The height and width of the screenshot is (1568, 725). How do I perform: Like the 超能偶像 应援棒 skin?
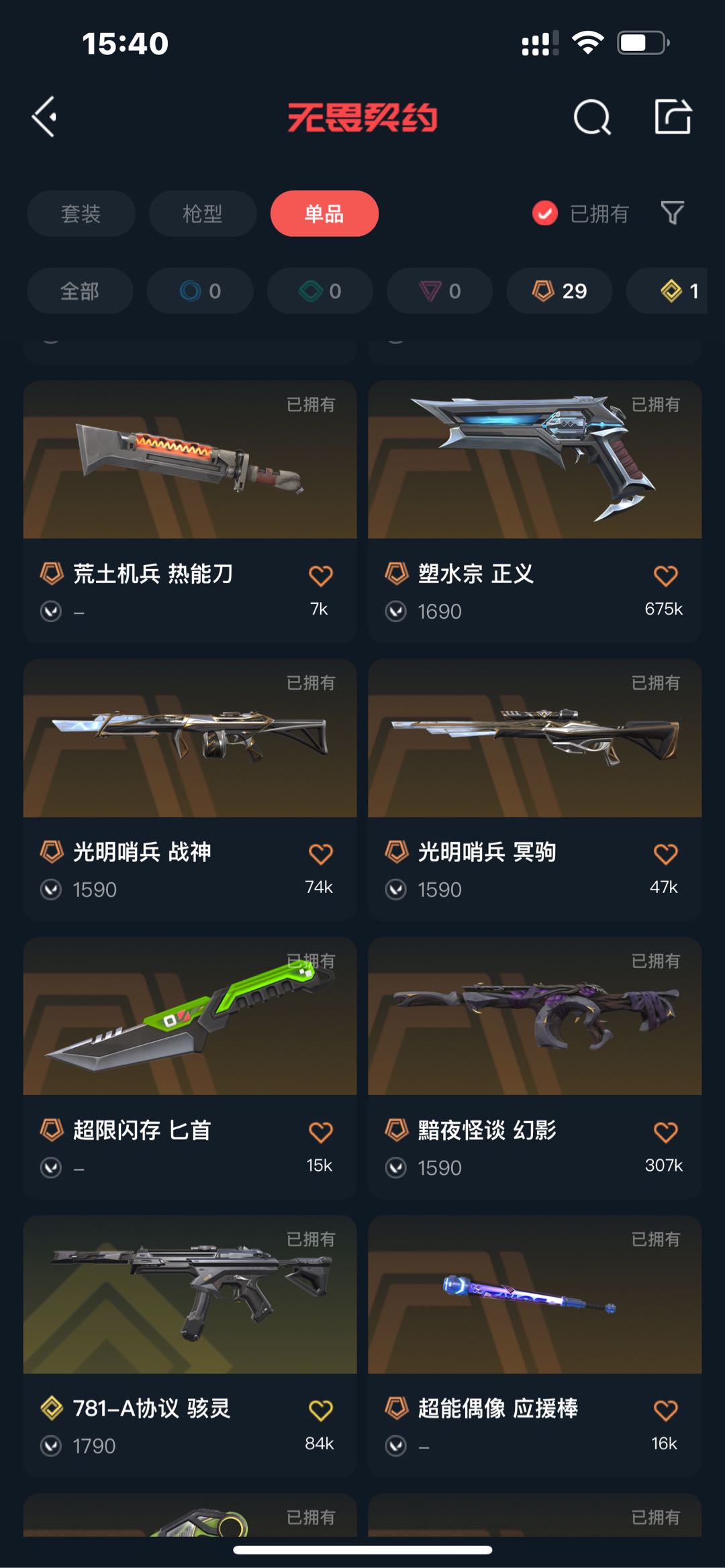click(x=666, y=1410)
